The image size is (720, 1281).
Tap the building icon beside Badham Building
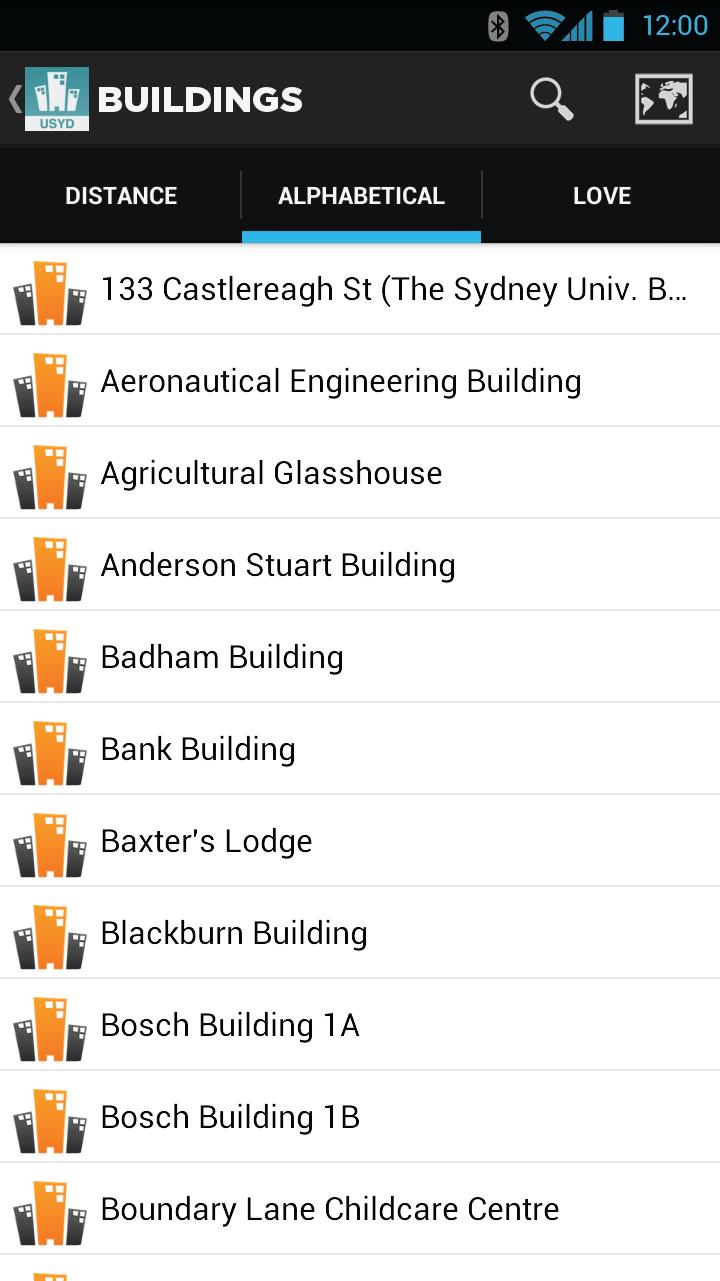point(49,659)
